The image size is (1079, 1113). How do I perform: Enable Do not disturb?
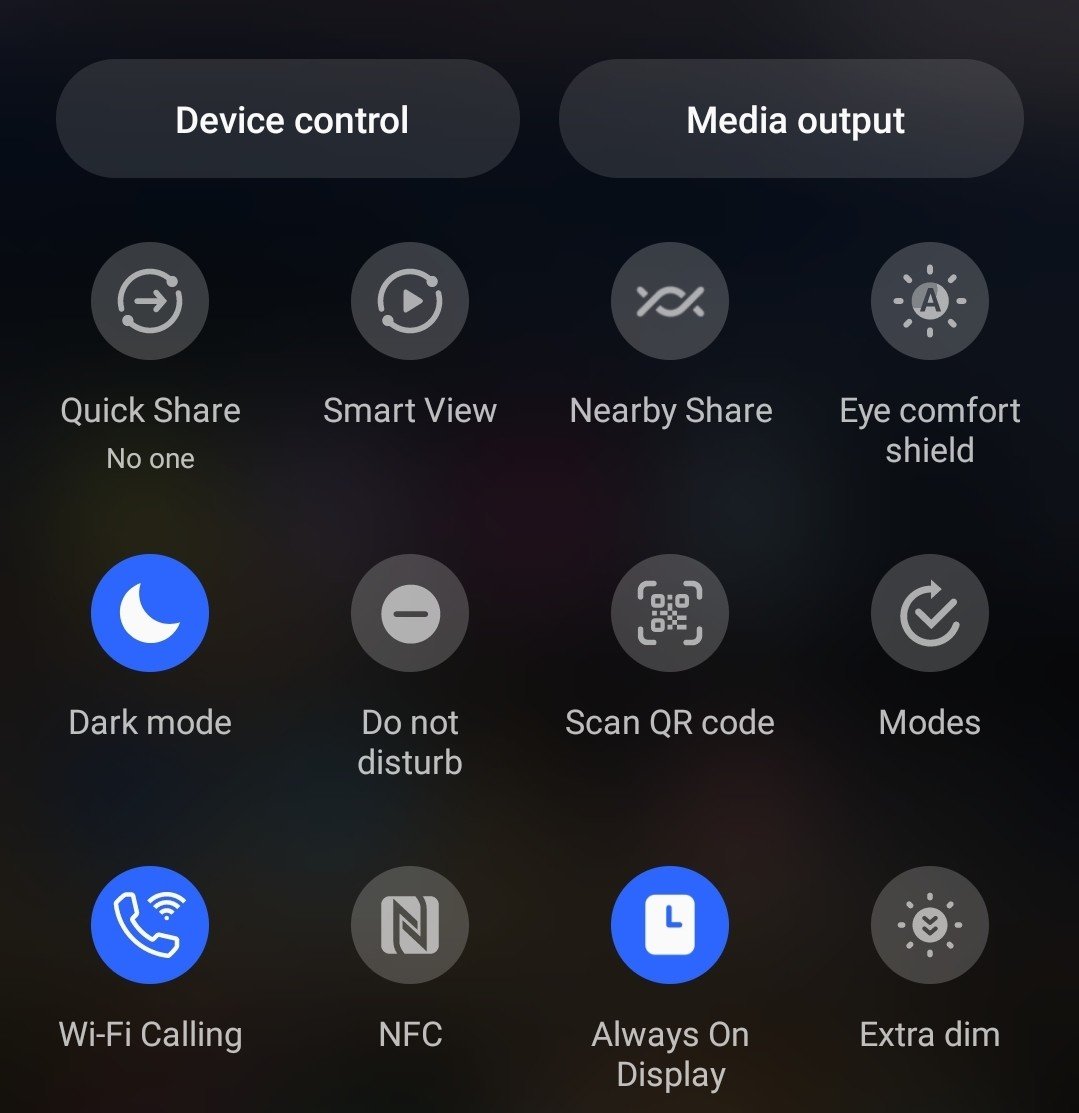pos(410,612)
